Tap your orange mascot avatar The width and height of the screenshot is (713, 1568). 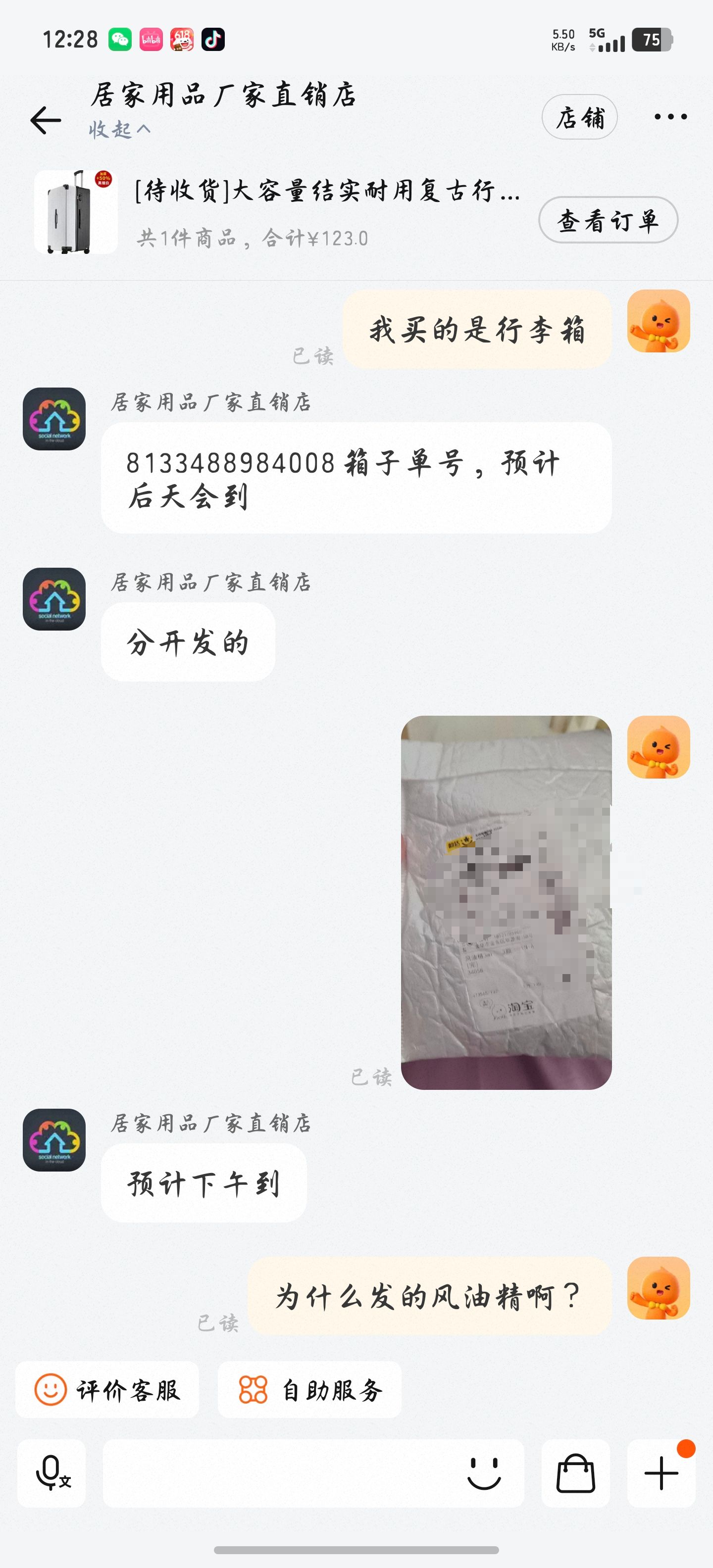[659, 322]
